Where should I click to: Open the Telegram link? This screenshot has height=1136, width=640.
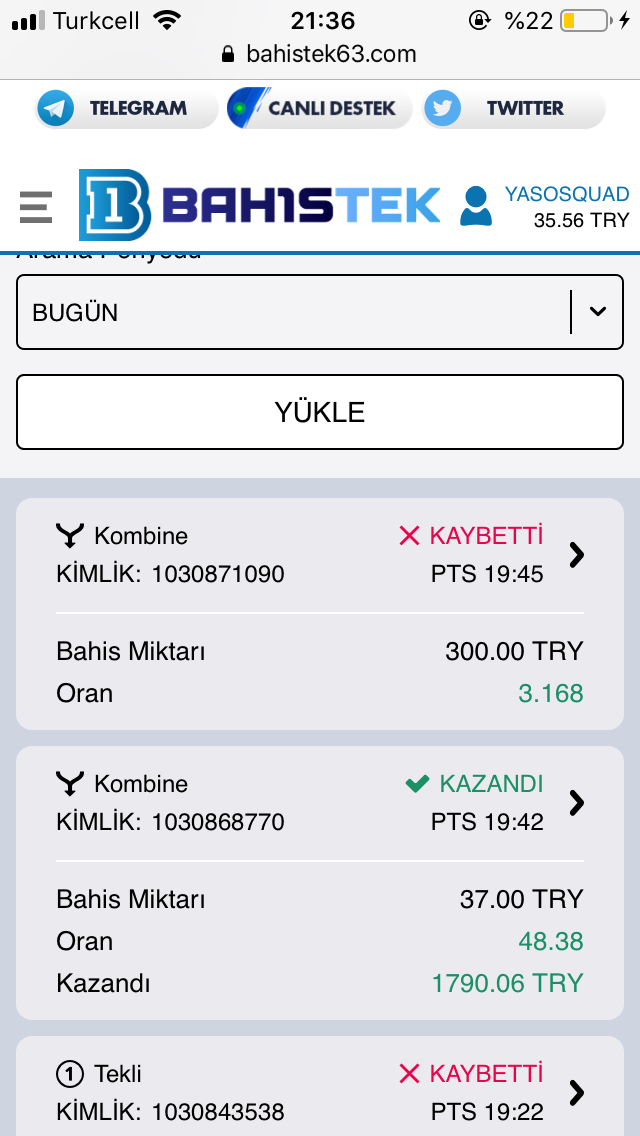[x=127, y=109]
